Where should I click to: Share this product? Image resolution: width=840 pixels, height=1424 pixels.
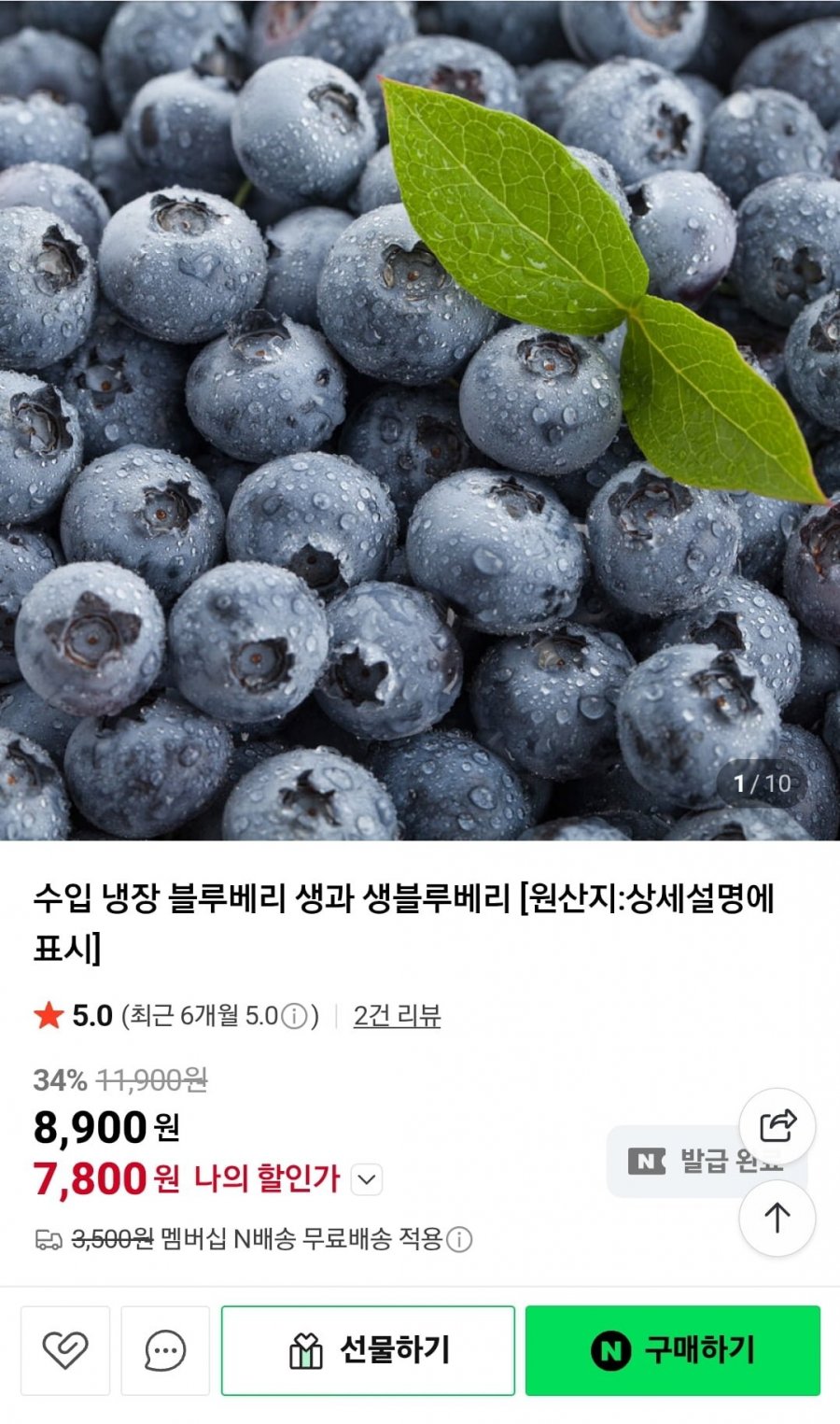[x=777, y=1126]
